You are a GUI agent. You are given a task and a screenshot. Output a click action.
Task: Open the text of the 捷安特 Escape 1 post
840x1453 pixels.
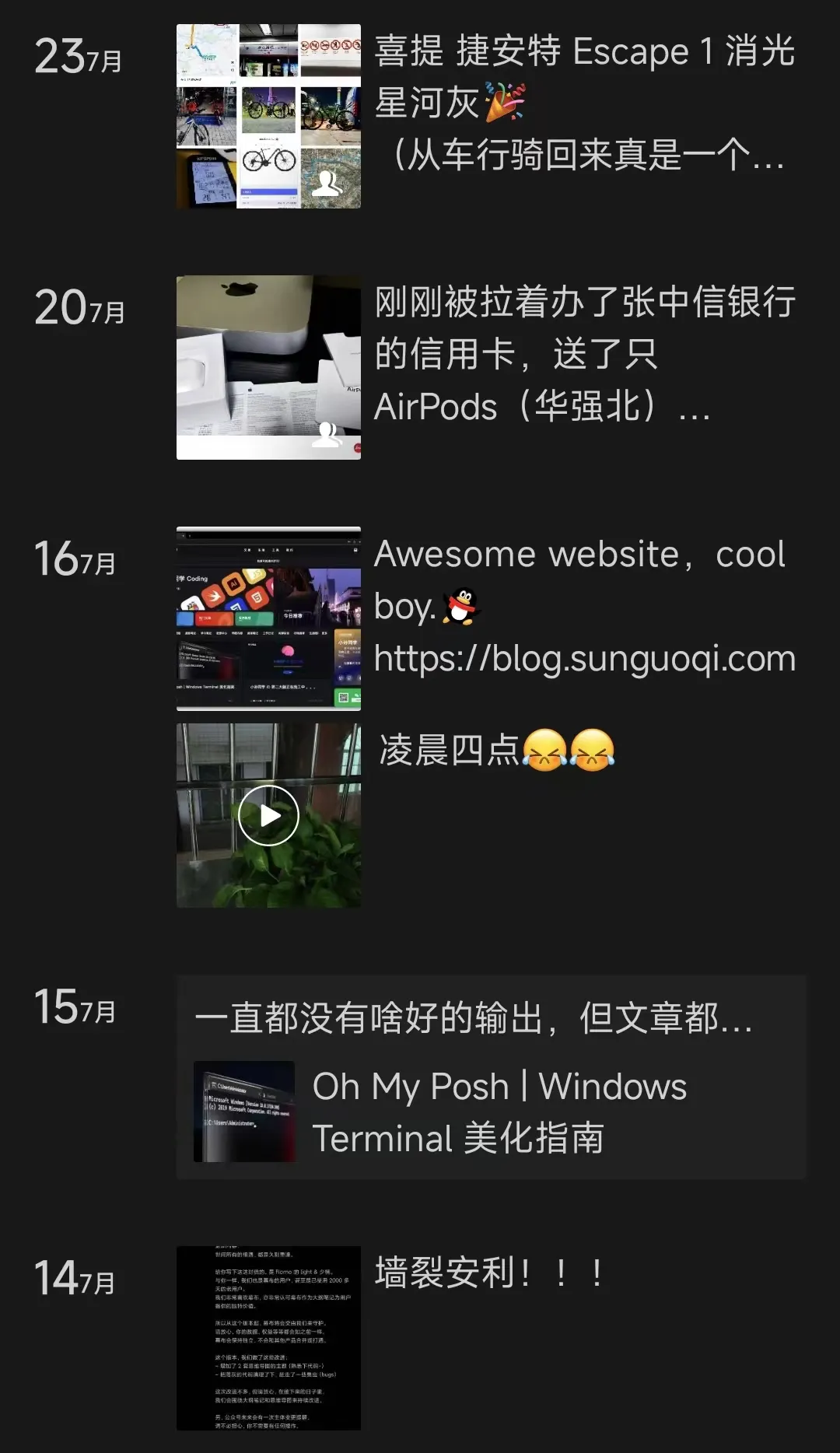[x=583, y=103]
